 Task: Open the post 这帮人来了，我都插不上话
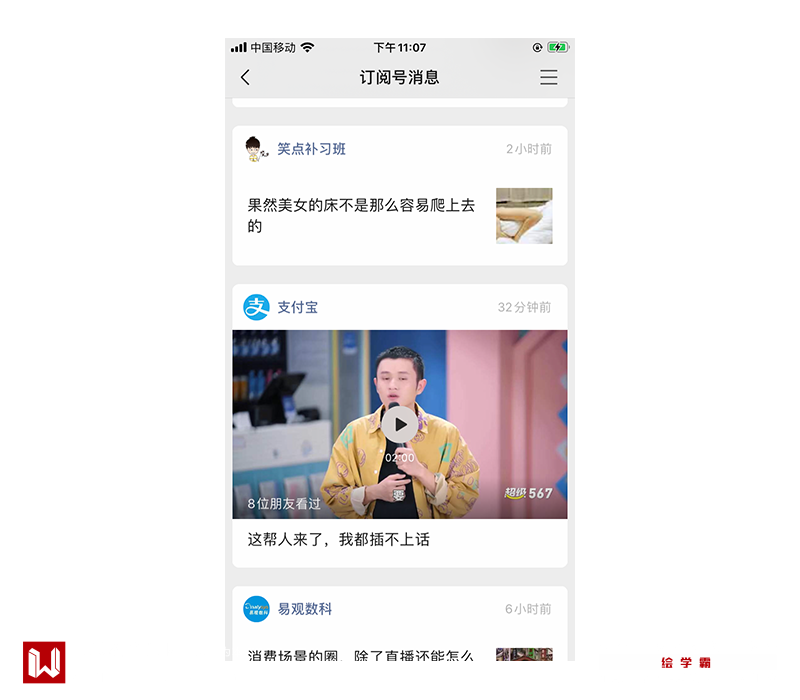[339, 540]
